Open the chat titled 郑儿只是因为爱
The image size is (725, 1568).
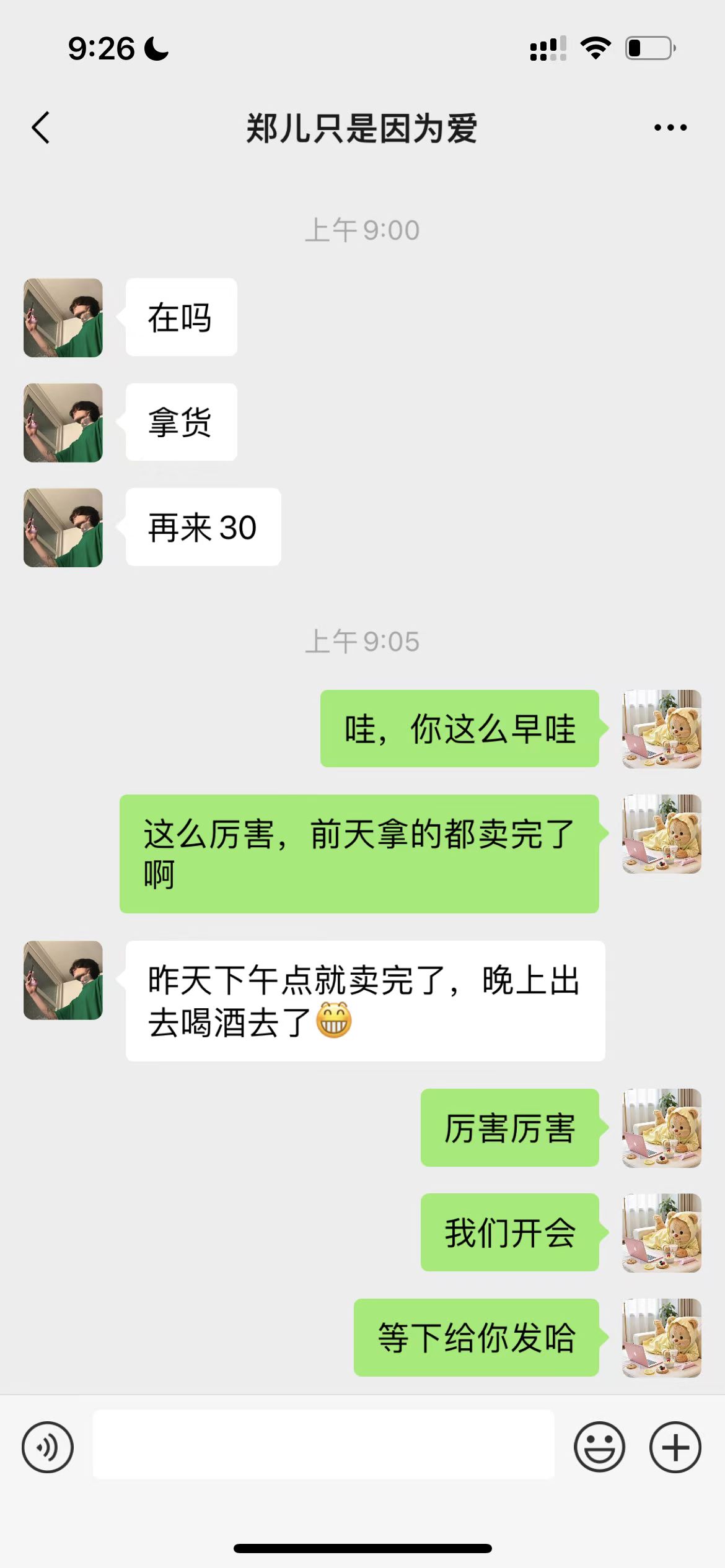point(362,127)
